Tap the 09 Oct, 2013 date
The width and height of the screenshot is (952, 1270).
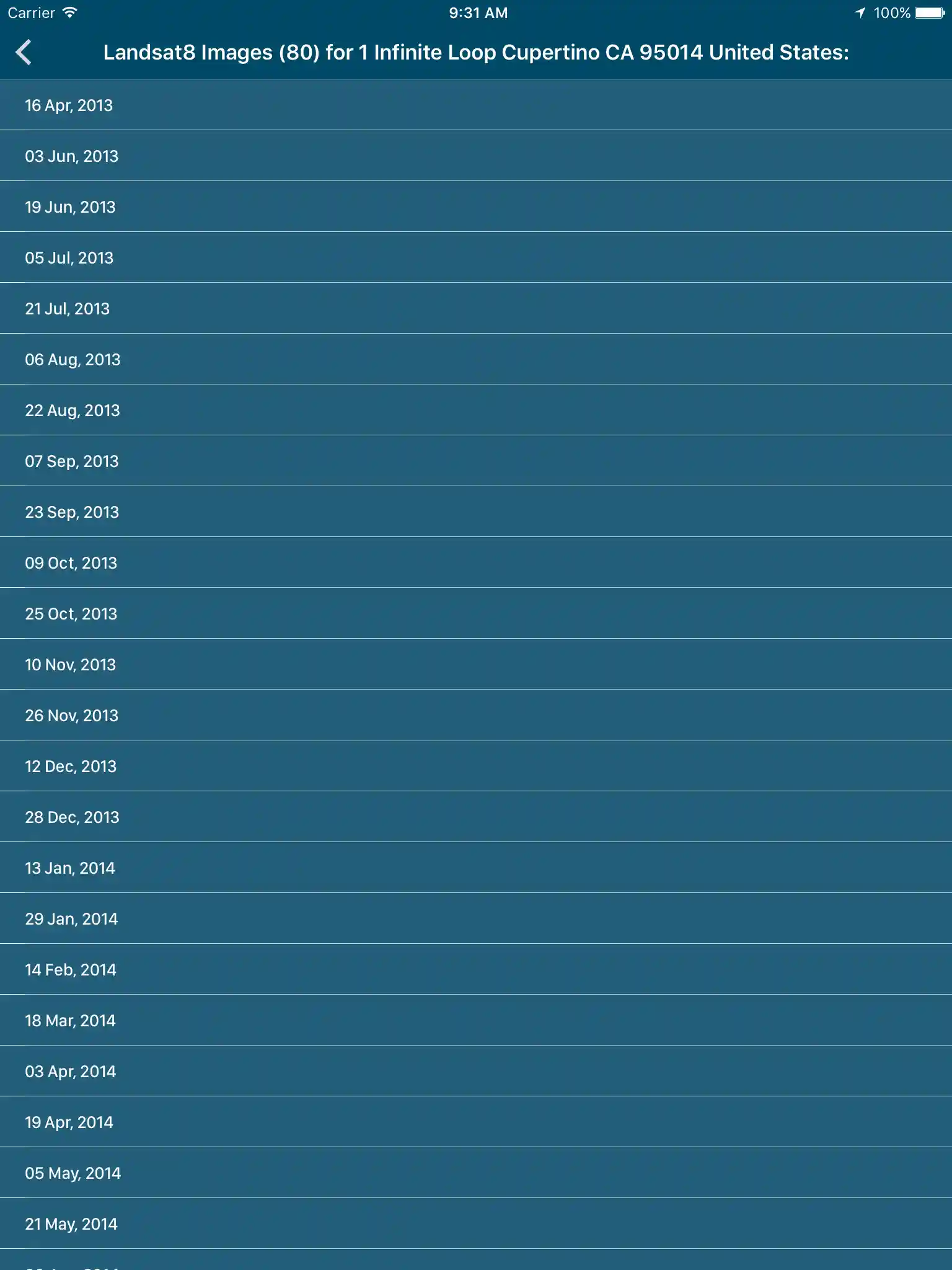71,563
